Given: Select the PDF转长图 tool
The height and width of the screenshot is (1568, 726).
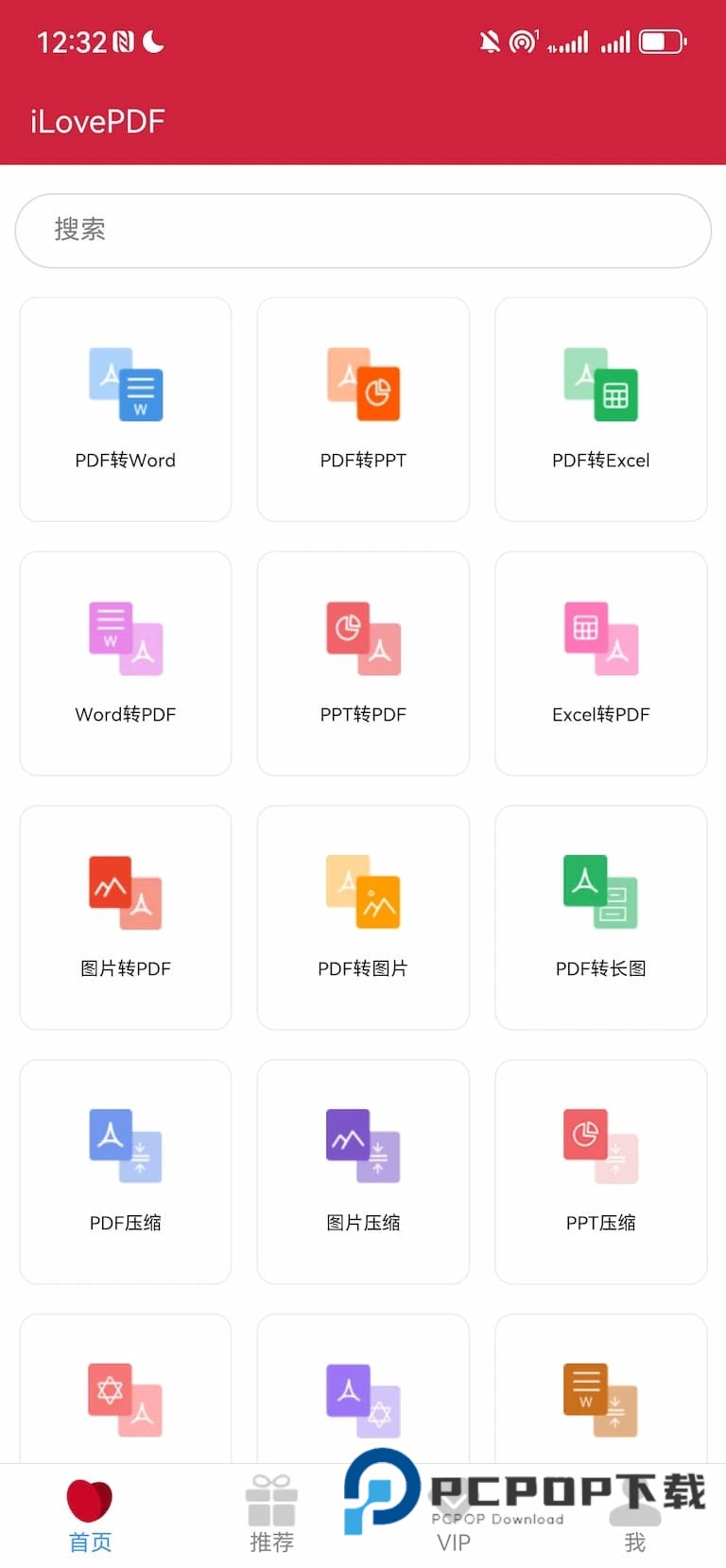Looking at the screenshot, I should pos(600,917).
